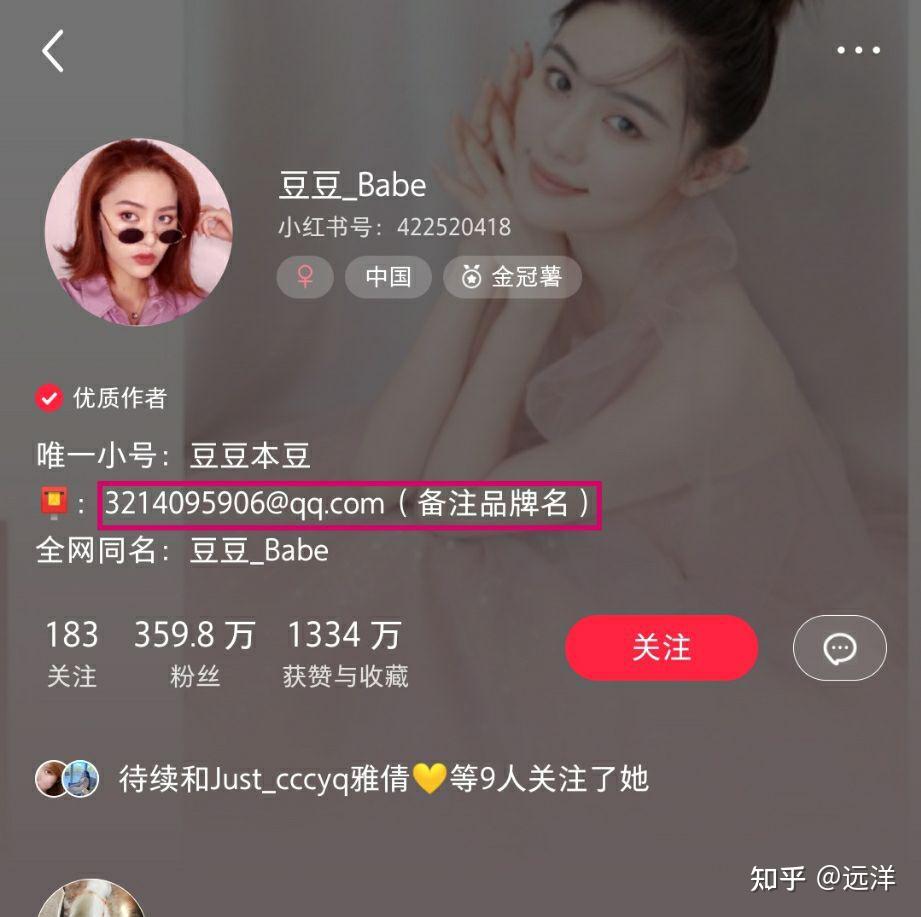Open the message chat bubble button

coord(839,648)
